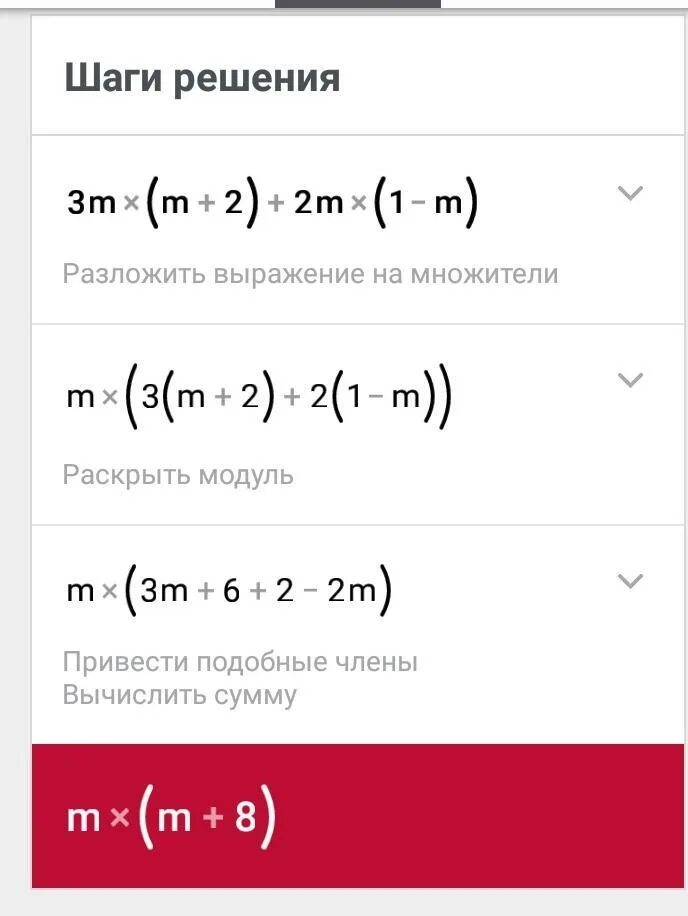Image resolution: width=688 pixels, height=916 pixels.
Task: Expand the step m×(3(m+2)+2(1−m))
Action: pos(630,380)
